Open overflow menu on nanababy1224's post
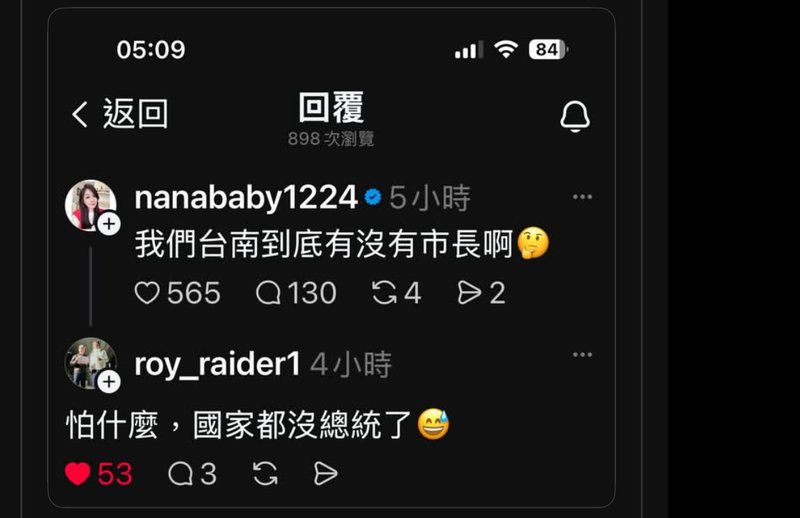Image resolution: width=800 pixels, height=518 pixels. (582, 197)
